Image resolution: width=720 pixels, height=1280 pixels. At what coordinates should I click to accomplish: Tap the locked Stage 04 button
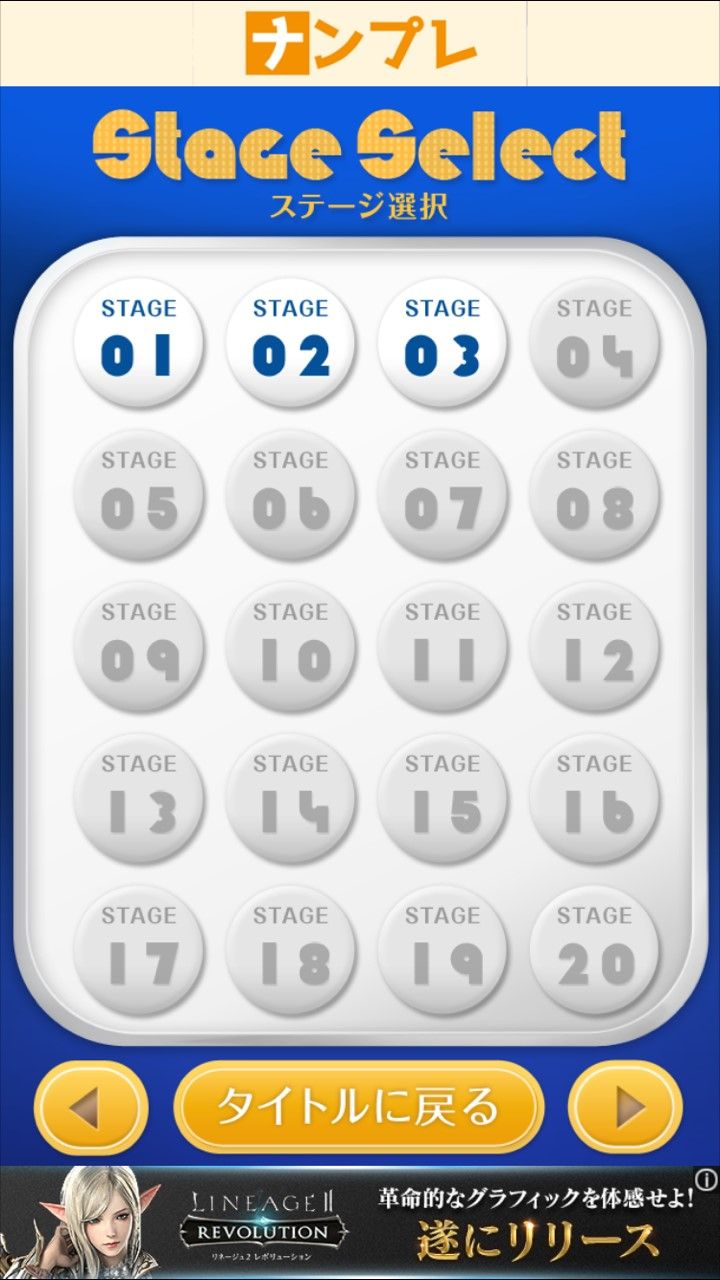click(594, 341)
